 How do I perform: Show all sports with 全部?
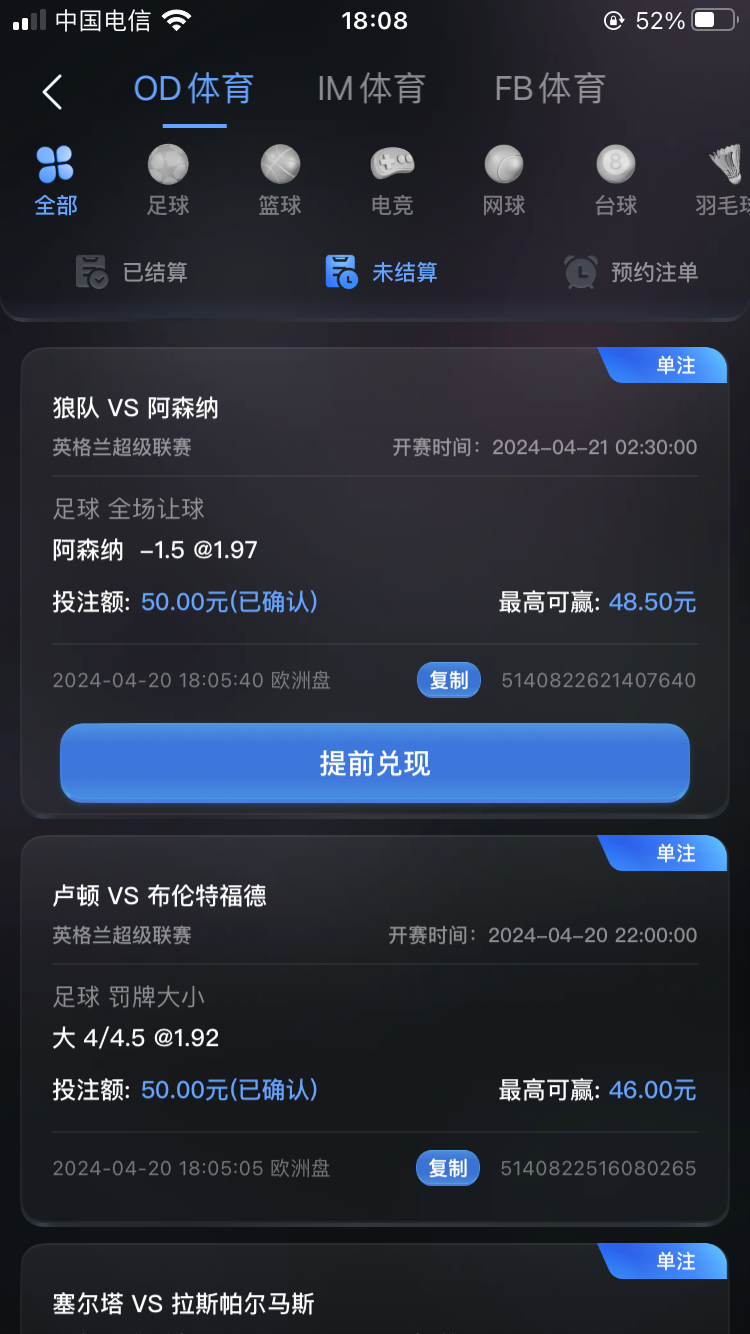56,180
